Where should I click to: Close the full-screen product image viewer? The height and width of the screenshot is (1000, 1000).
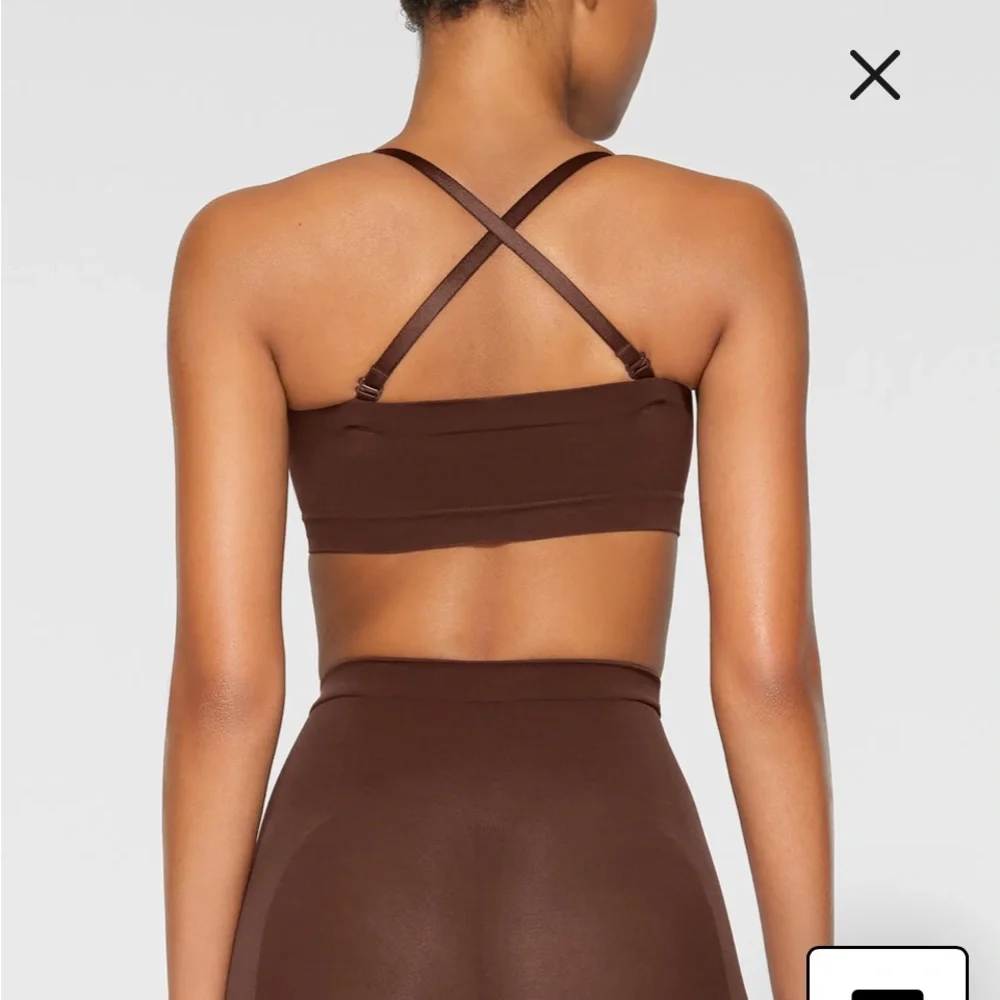point(875,76)
